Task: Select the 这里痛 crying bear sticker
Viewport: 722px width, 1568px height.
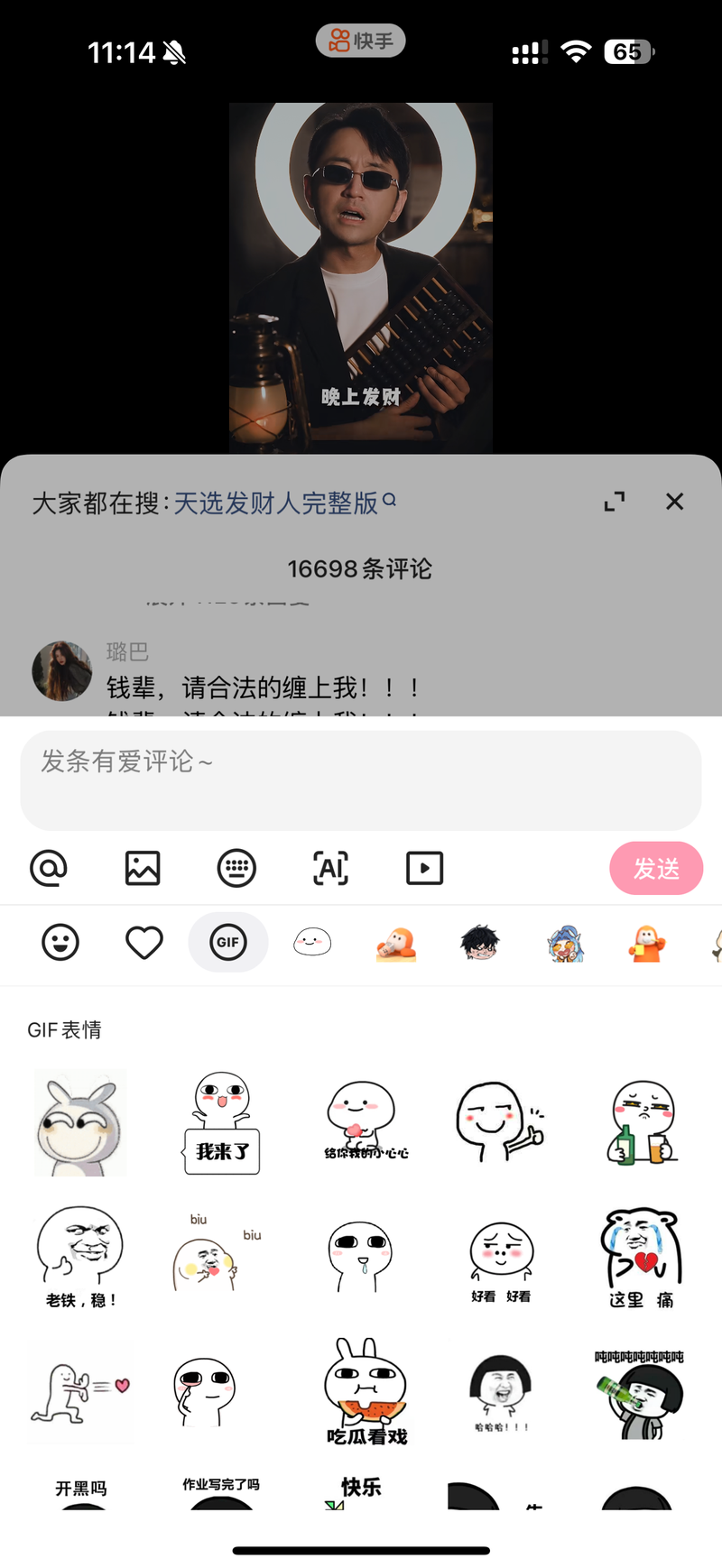Action: click(x=641, y=1258)
